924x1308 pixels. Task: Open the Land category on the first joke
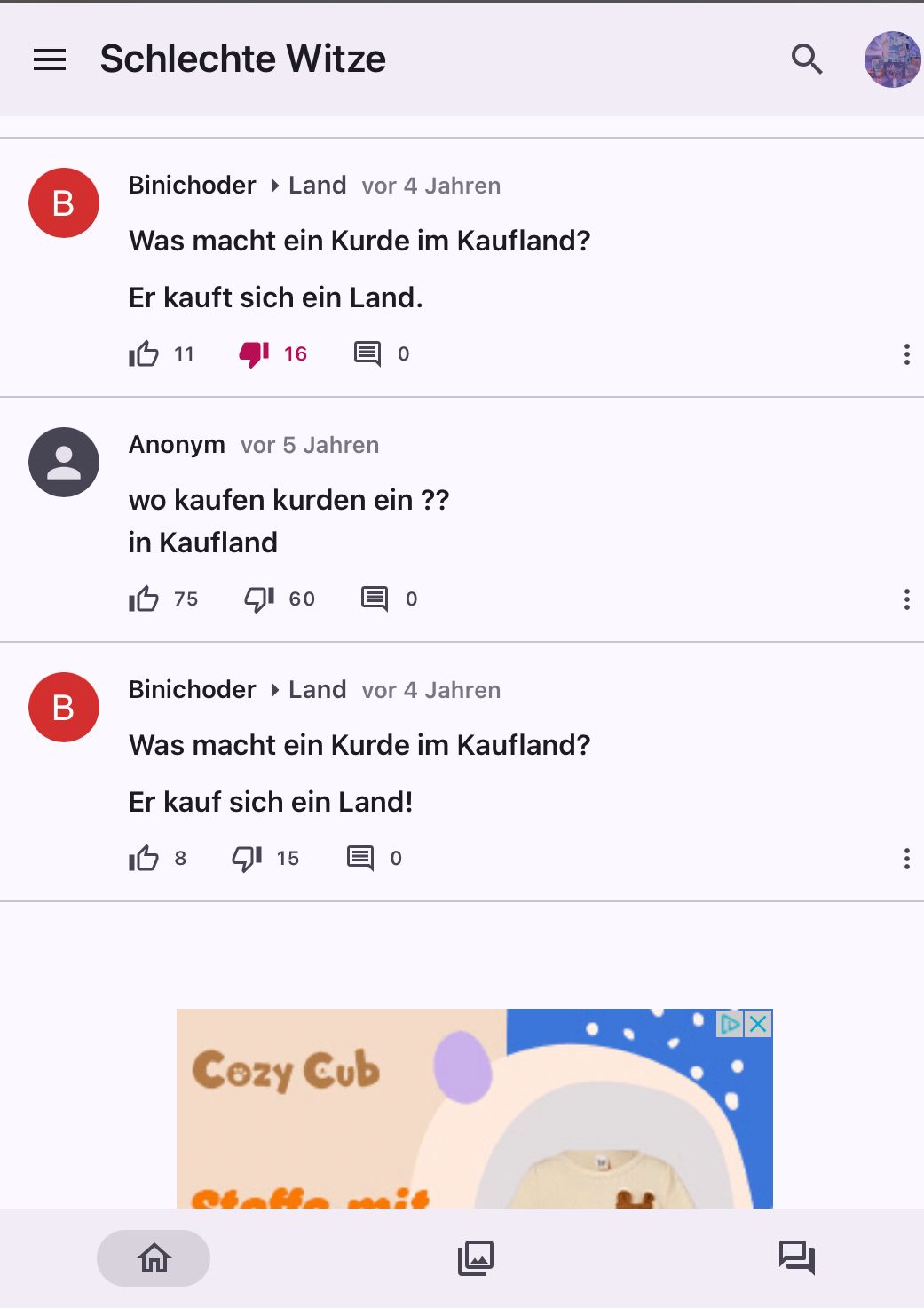point(317,186)
